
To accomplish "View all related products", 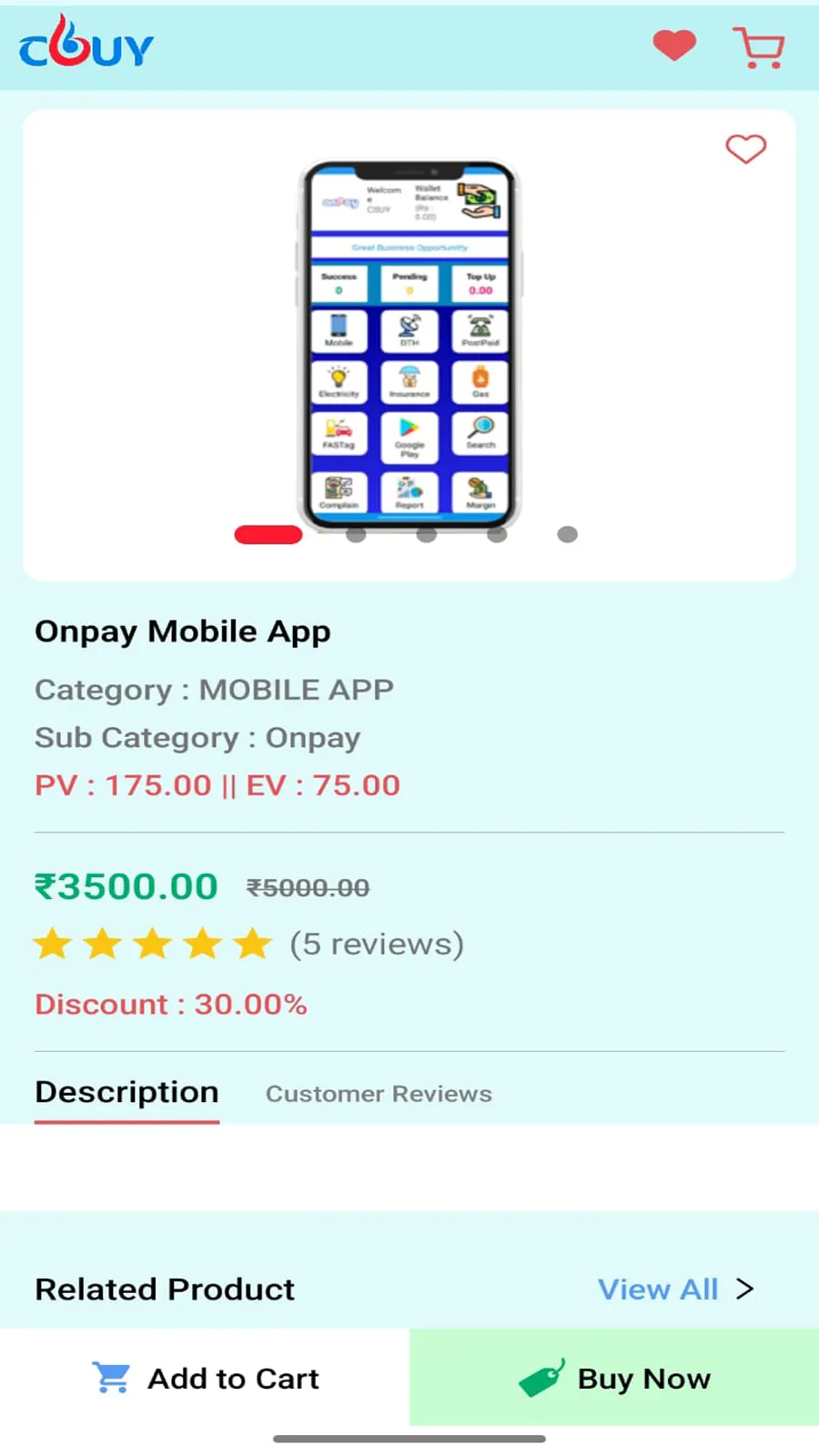I will [x=674, y=1289].
